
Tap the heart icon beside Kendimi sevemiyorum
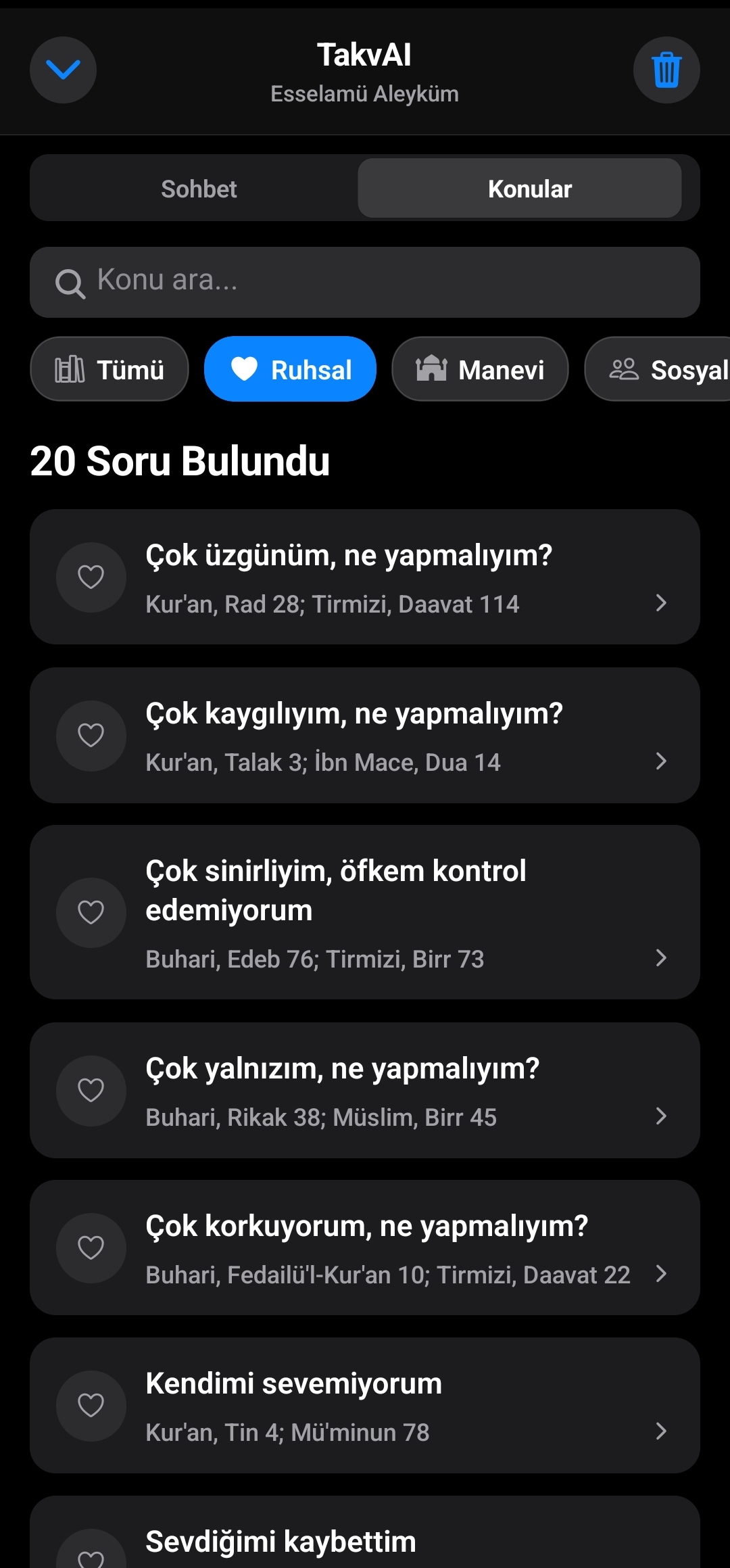(x=91, y=1405)
